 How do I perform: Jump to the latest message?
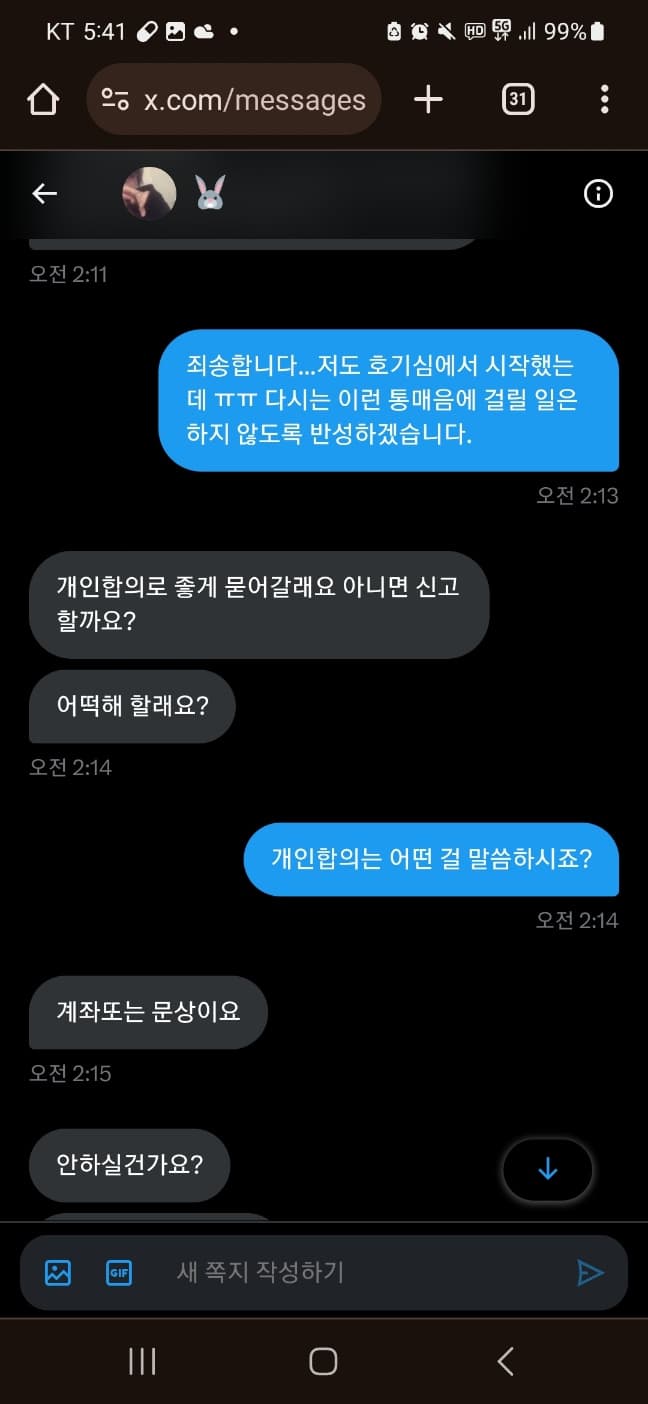(547, 1169)
